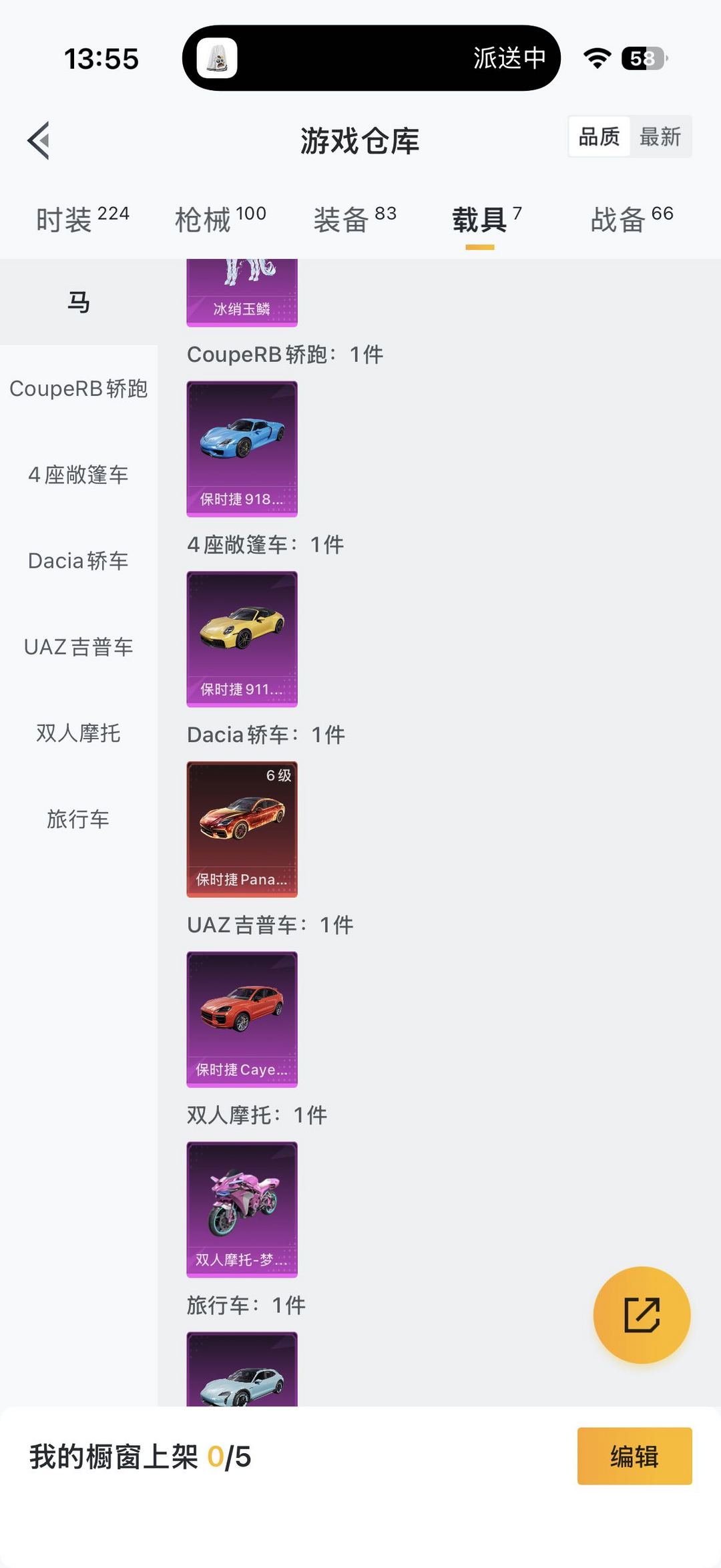Image resolution: width=721 pixels, height=1568 pixels.
Task: Switch to the 枪械 tab
Action: [220, 219]
